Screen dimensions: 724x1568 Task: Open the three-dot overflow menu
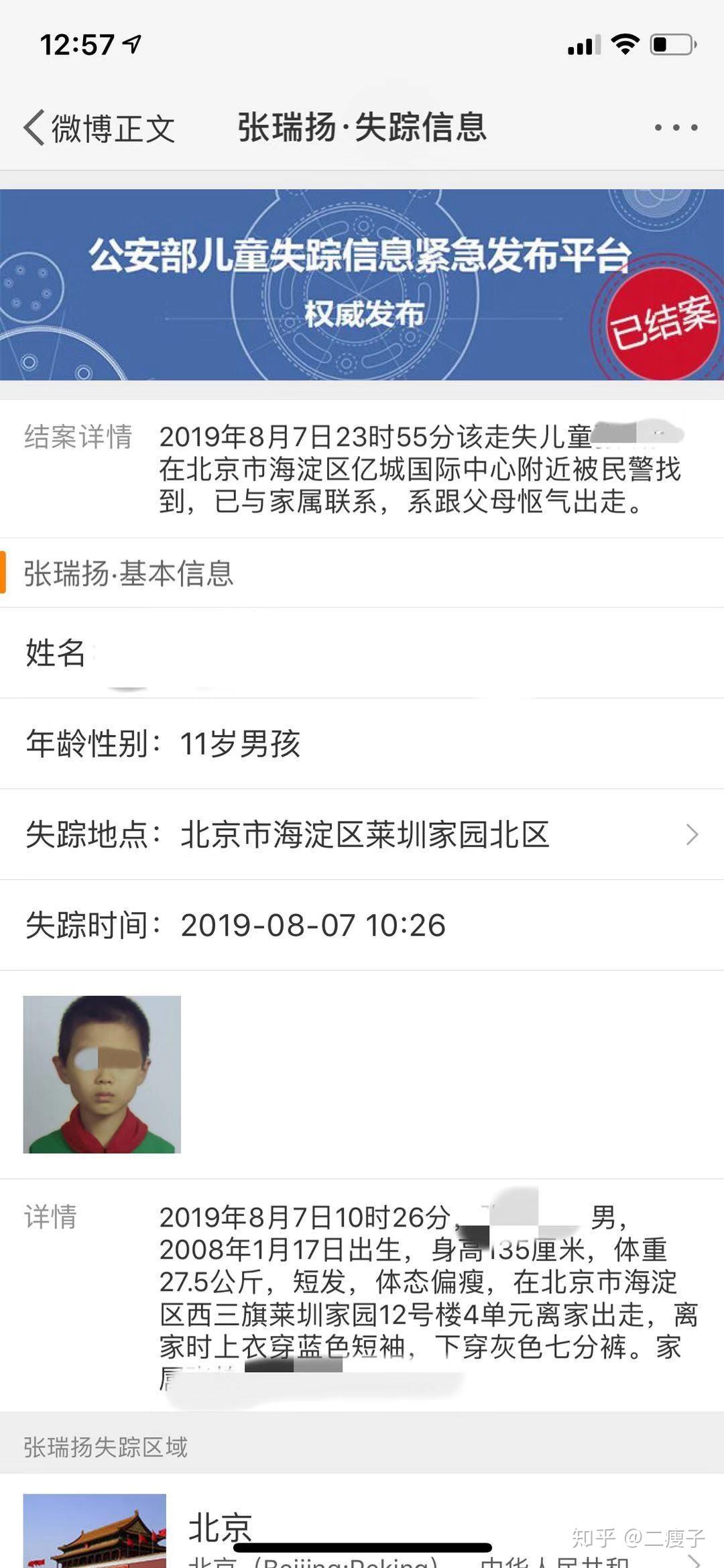coord(676,127)
